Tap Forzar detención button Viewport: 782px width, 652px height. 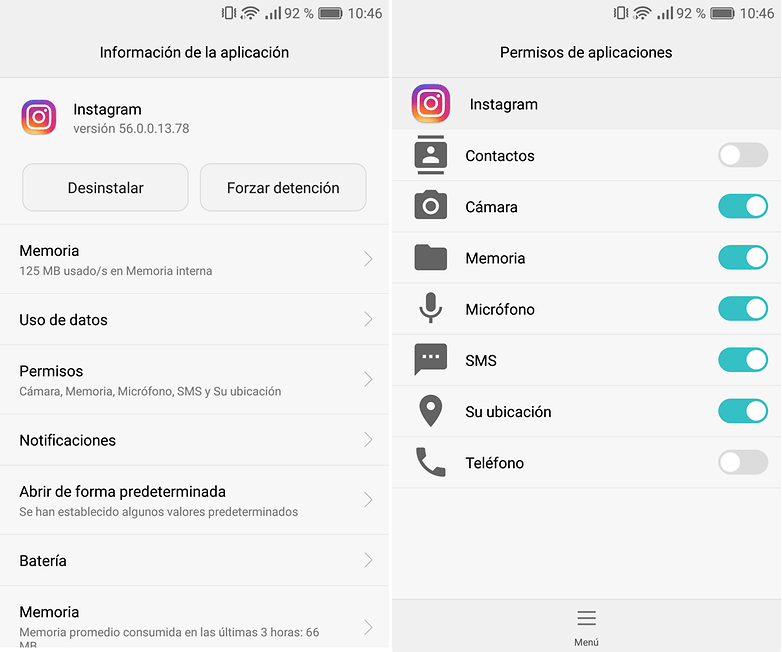coord(283,188)
